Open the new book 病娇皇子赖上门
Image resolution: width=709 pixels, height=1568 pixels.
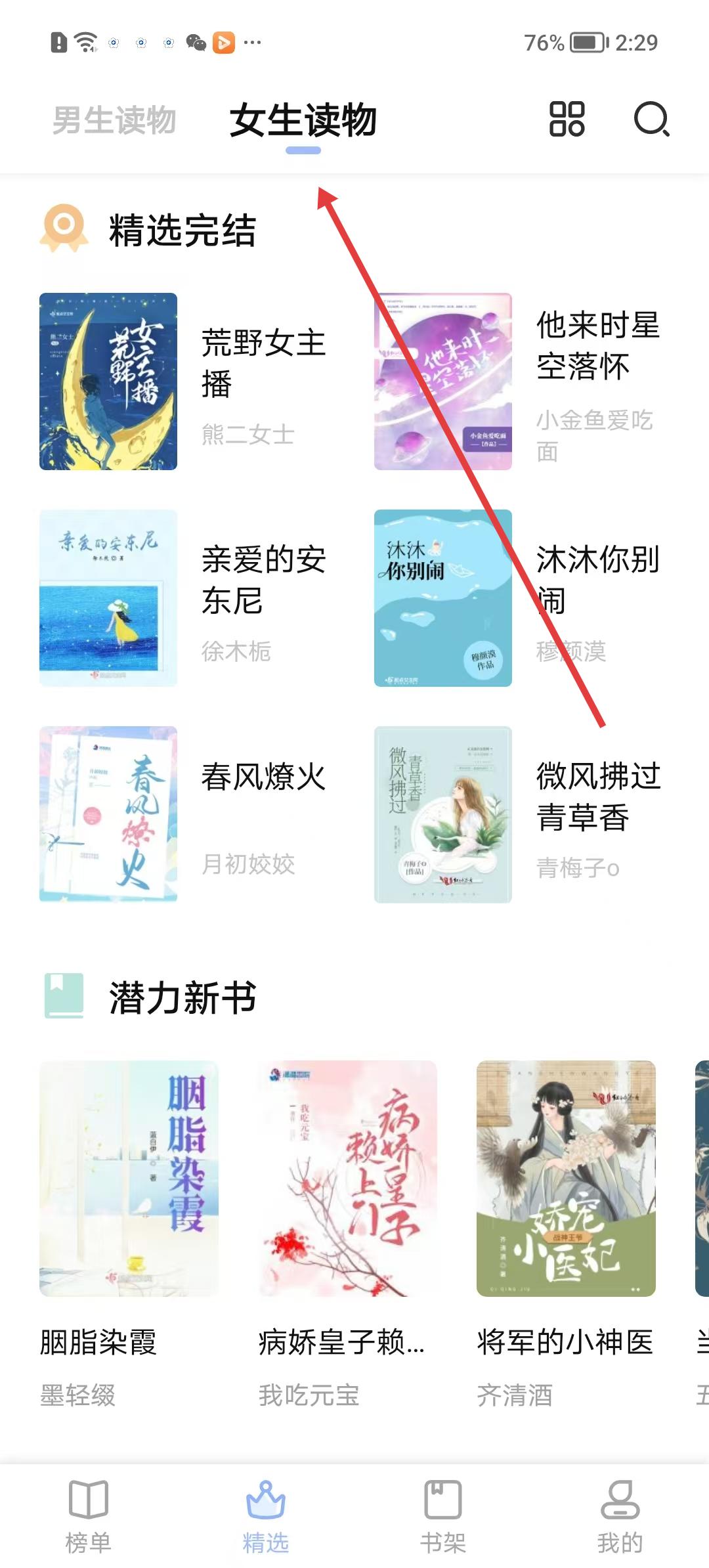point(347,1179)
